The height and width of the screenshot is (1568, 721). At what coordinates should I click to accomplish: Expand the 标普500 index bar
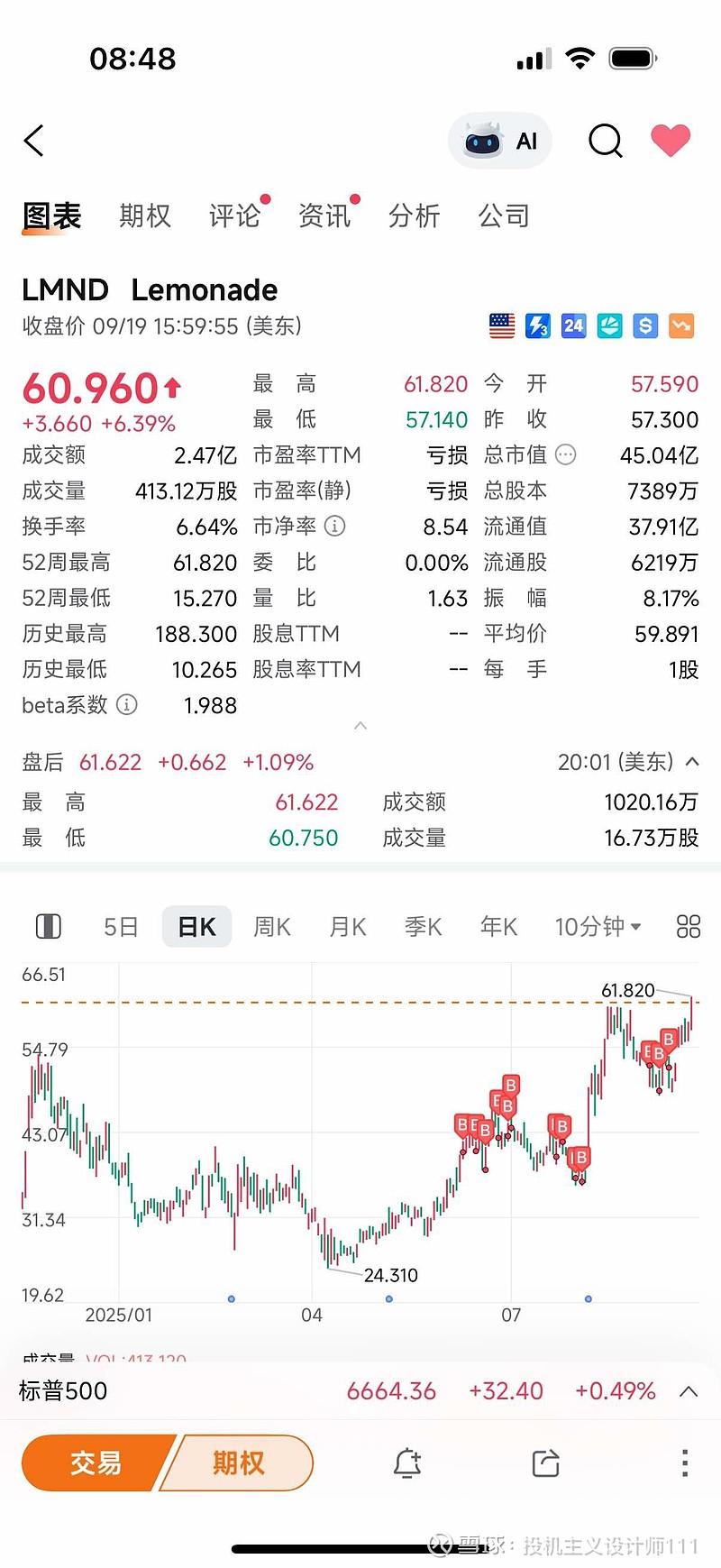click(x=689, y=1391)
